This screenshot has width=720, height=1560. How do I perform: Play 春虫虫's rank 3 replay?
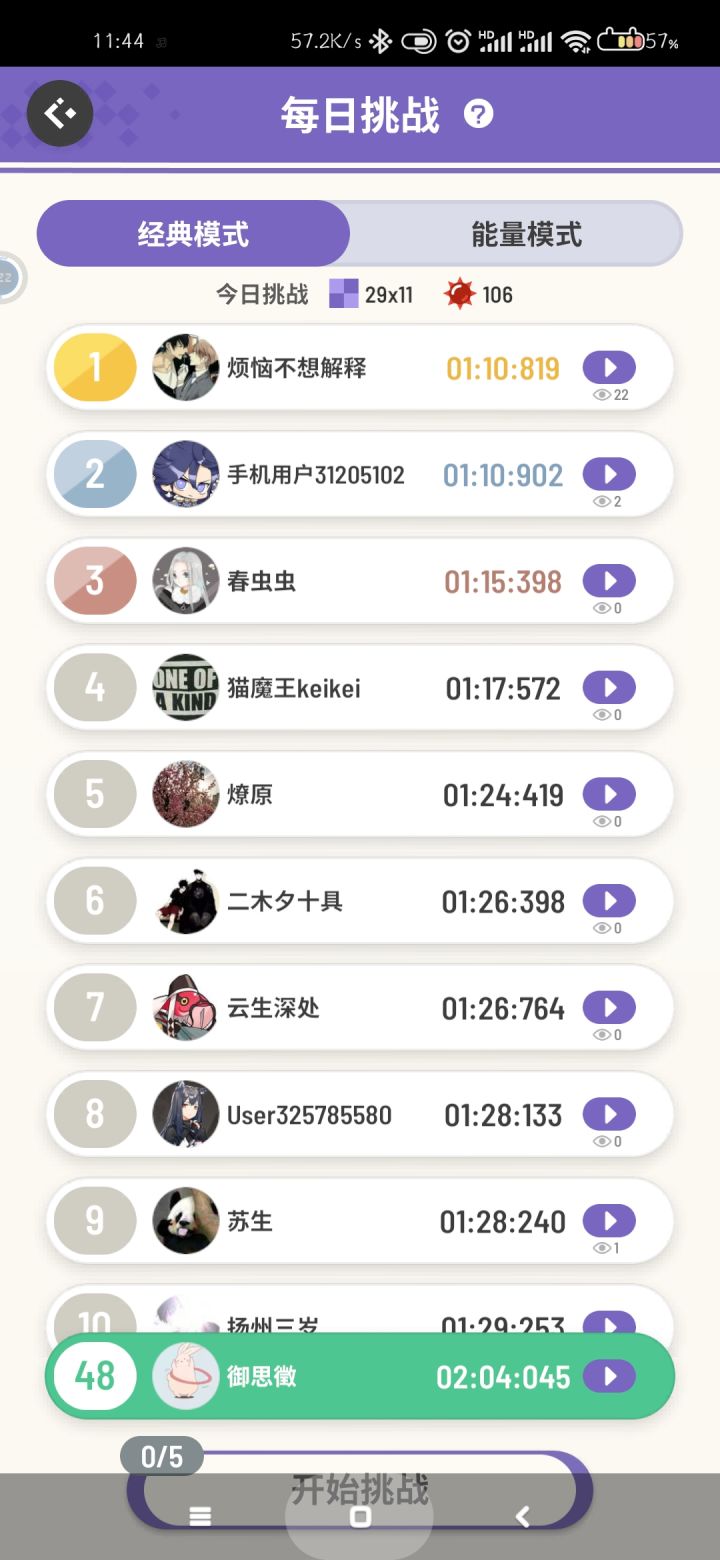click(x=608, y=580)
